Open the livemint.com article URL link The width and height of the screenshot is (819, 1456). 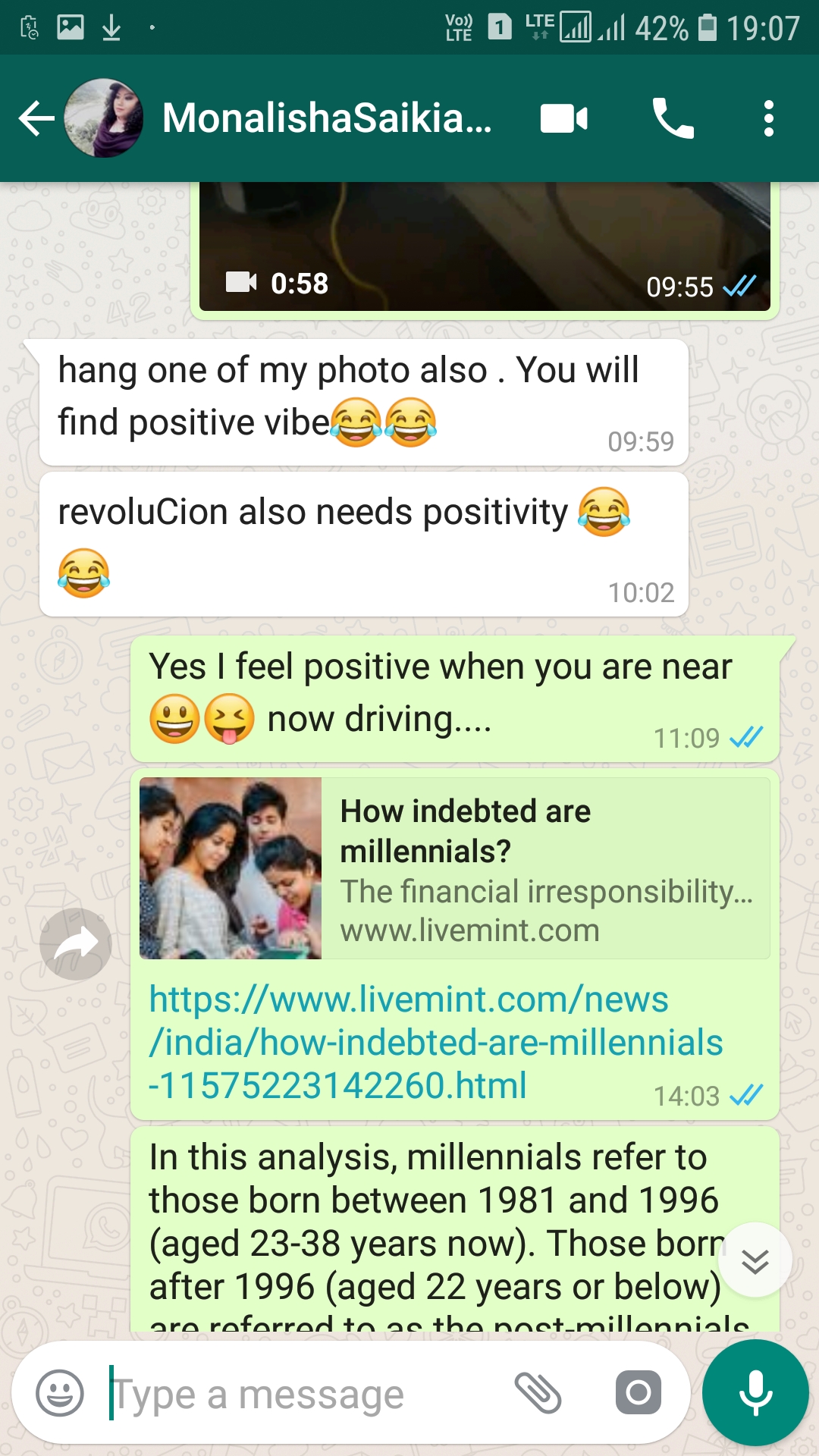click(435, 1043)
